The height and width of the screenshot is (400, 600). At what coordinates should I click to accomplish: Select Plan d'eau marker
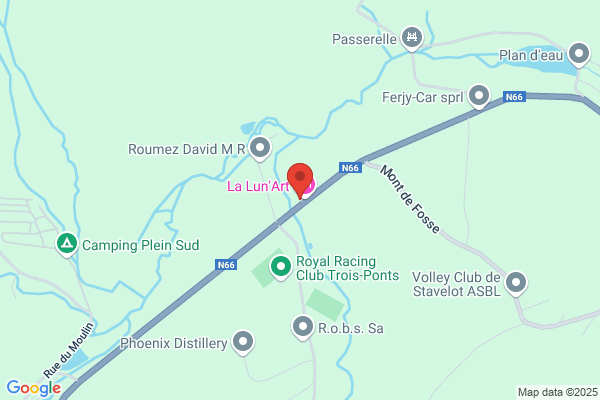pyautogui.click(x=579, y=55)
